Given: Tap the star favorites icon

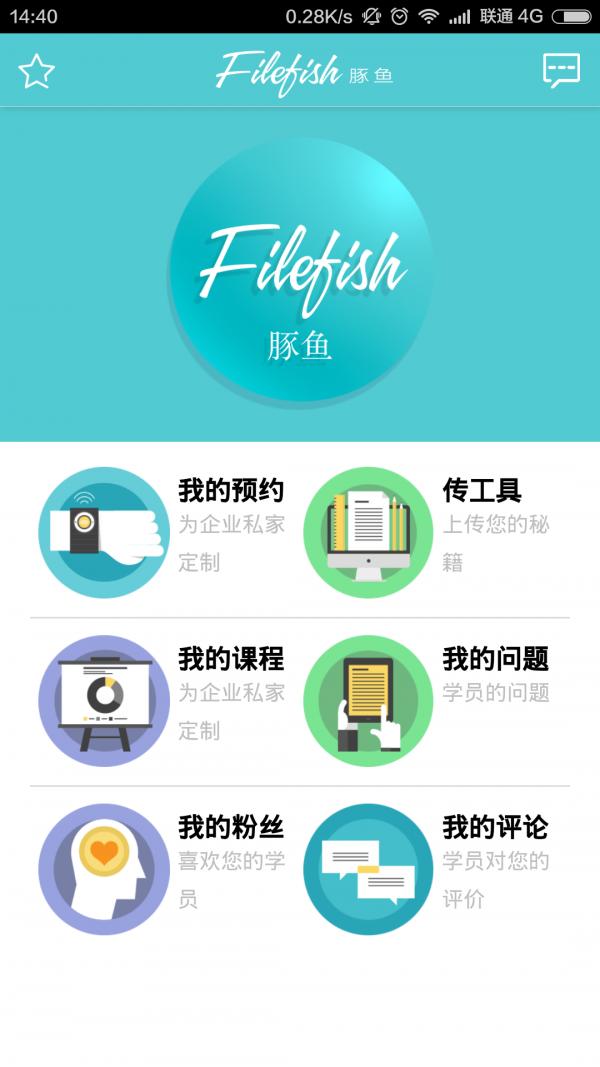Looking at the screenshot, I should pyautogui.click(x=36, y=71).
